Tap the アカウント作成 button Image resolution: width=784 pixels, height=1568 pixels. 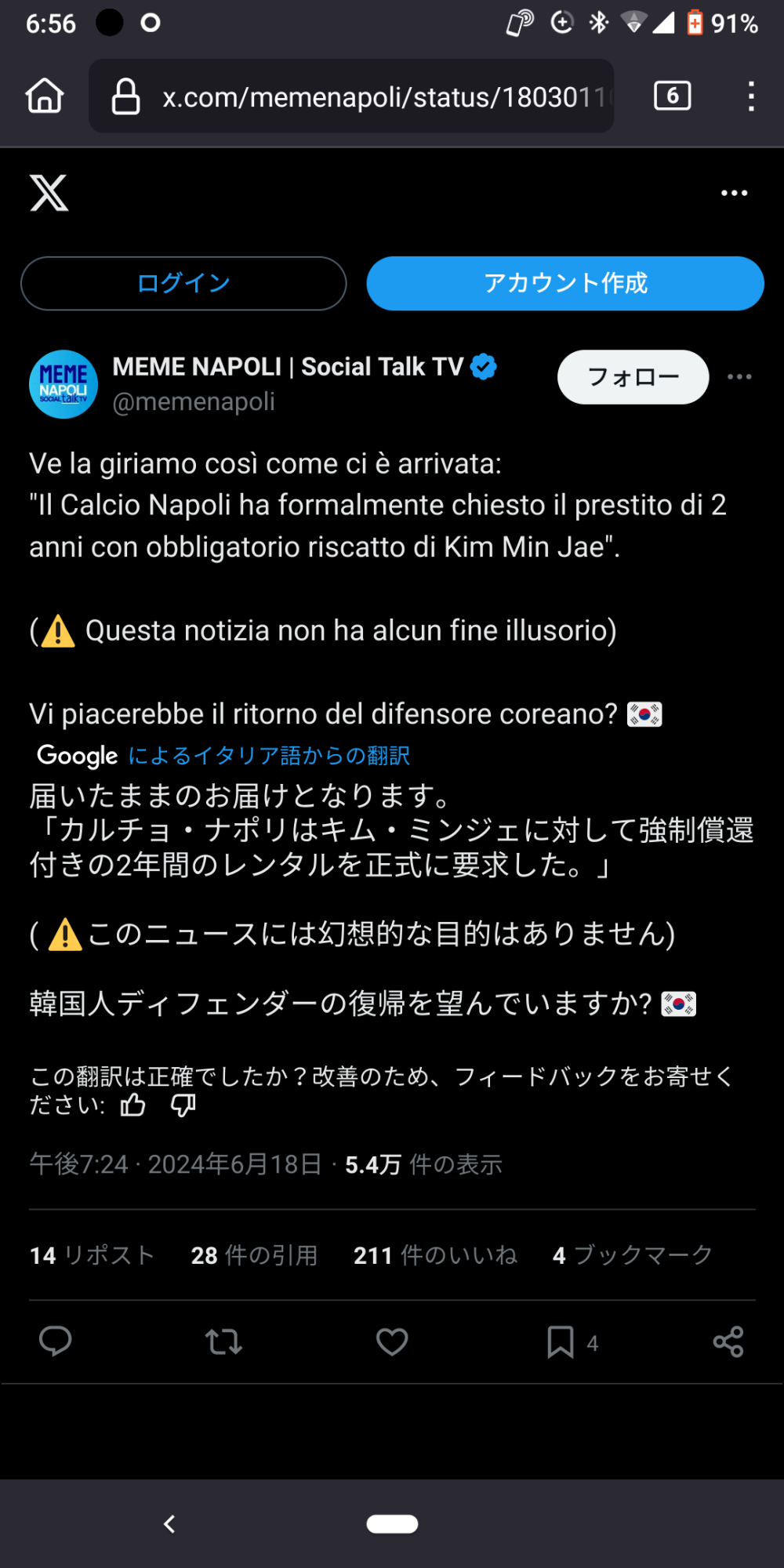point(564,283)
